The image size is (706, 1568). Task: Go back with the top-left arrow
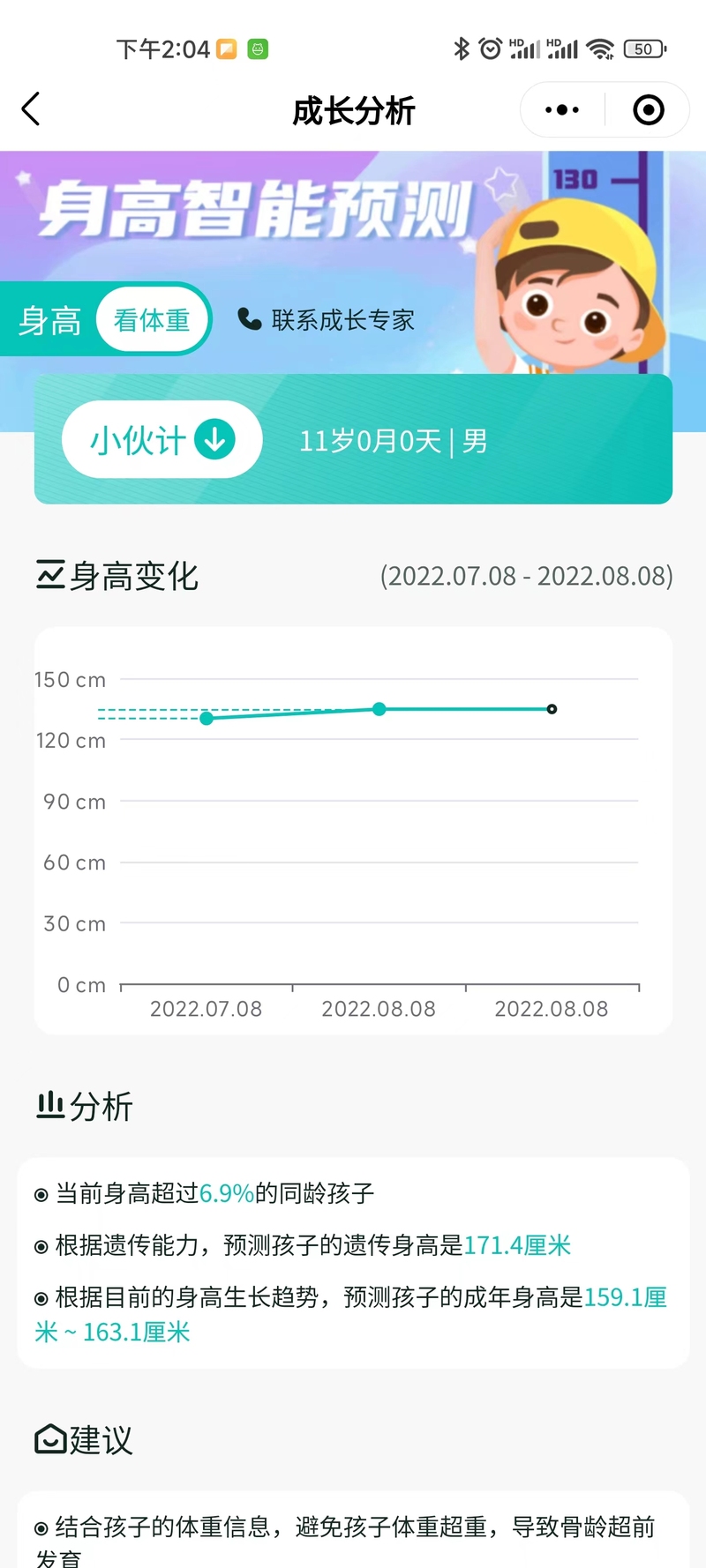pyautogui.click(x=31, y=109)
